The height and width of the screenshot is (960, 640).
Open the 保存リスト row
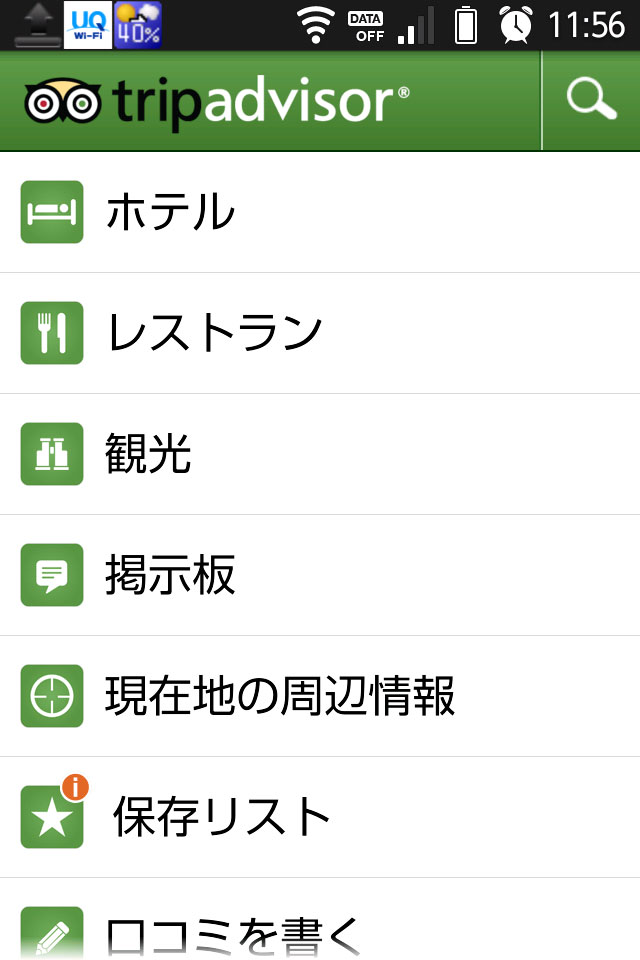click(x=320, y=817)
